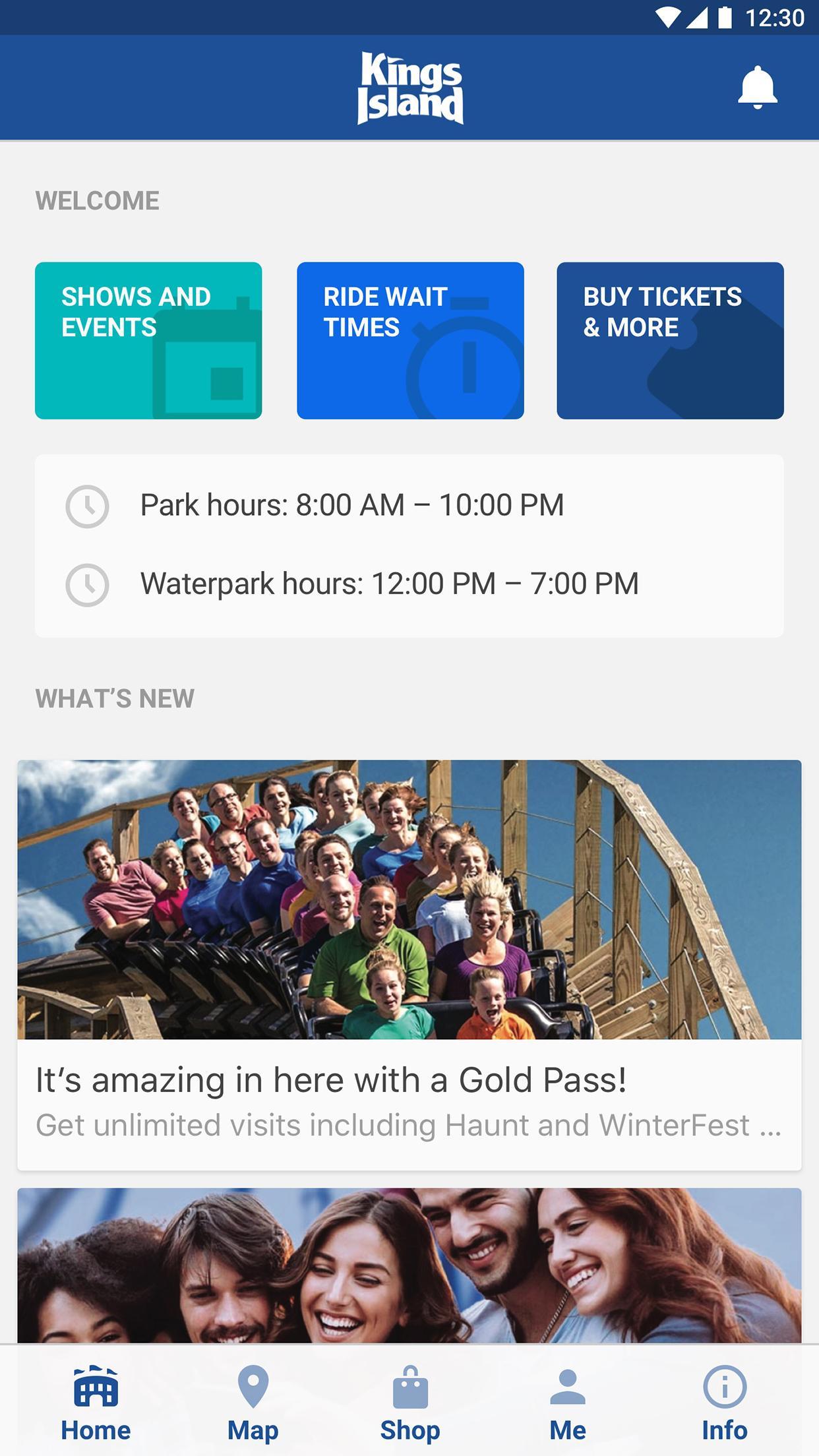The image size is (819, 1456).
Task: Select Buy Tickets & More
Action: pyautogui.click(x=670, y=340)
